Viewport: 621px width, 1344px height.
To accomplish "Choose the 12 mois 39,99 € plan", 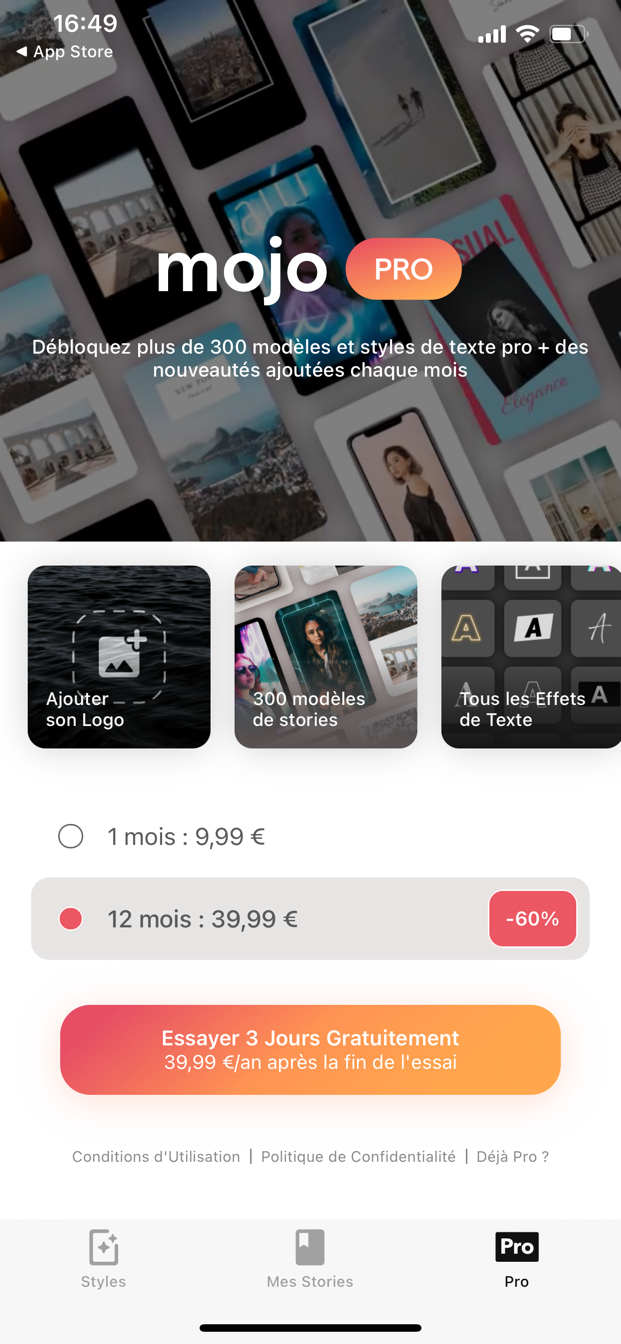I will [310, 919].
